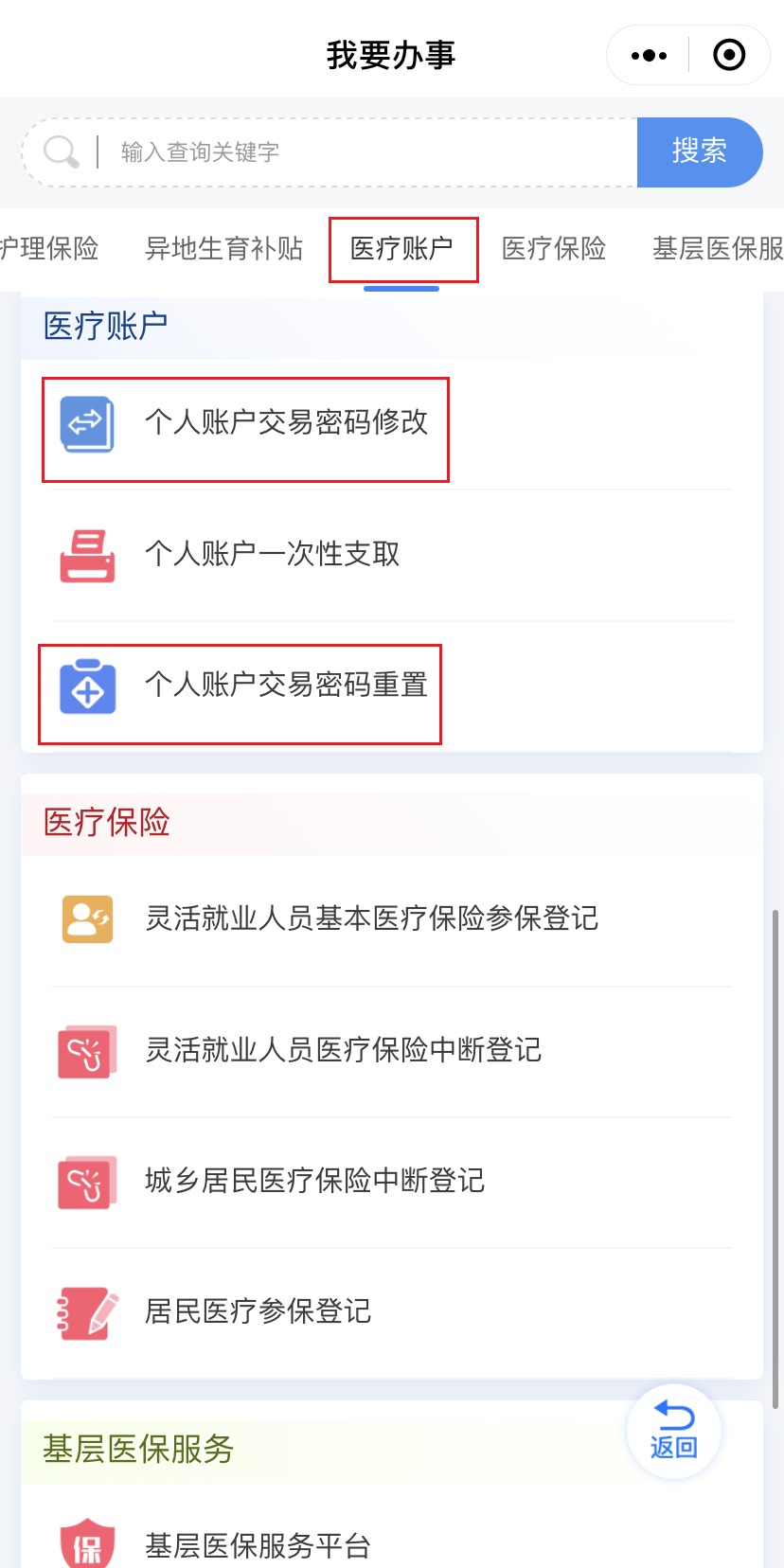Screen dimensions: 784x1568
Task: Open 灵活就业人员基本医疗保险参保登记
Action: point(371,918)
